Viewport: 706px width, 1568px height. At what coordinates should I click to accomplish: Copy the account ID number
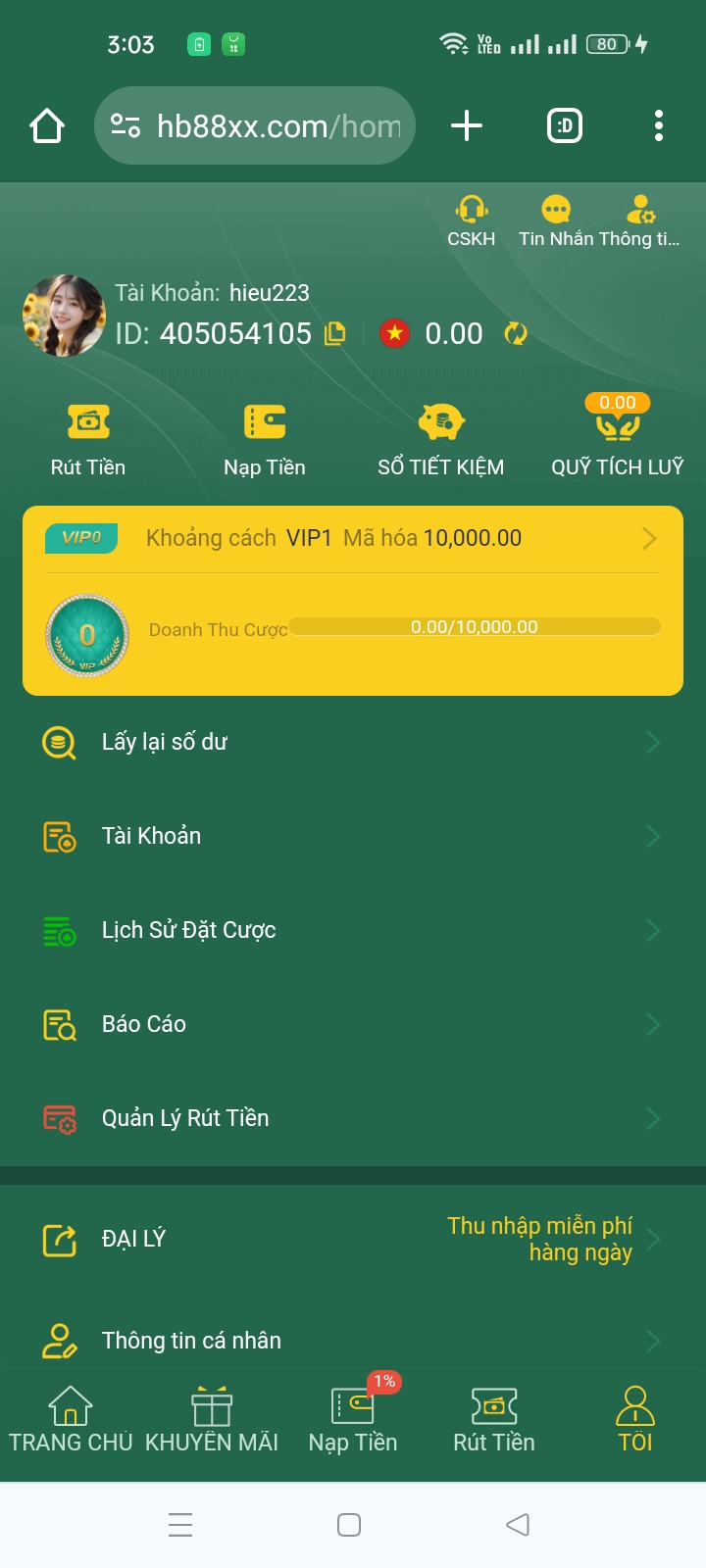click(x=335, y=334)
